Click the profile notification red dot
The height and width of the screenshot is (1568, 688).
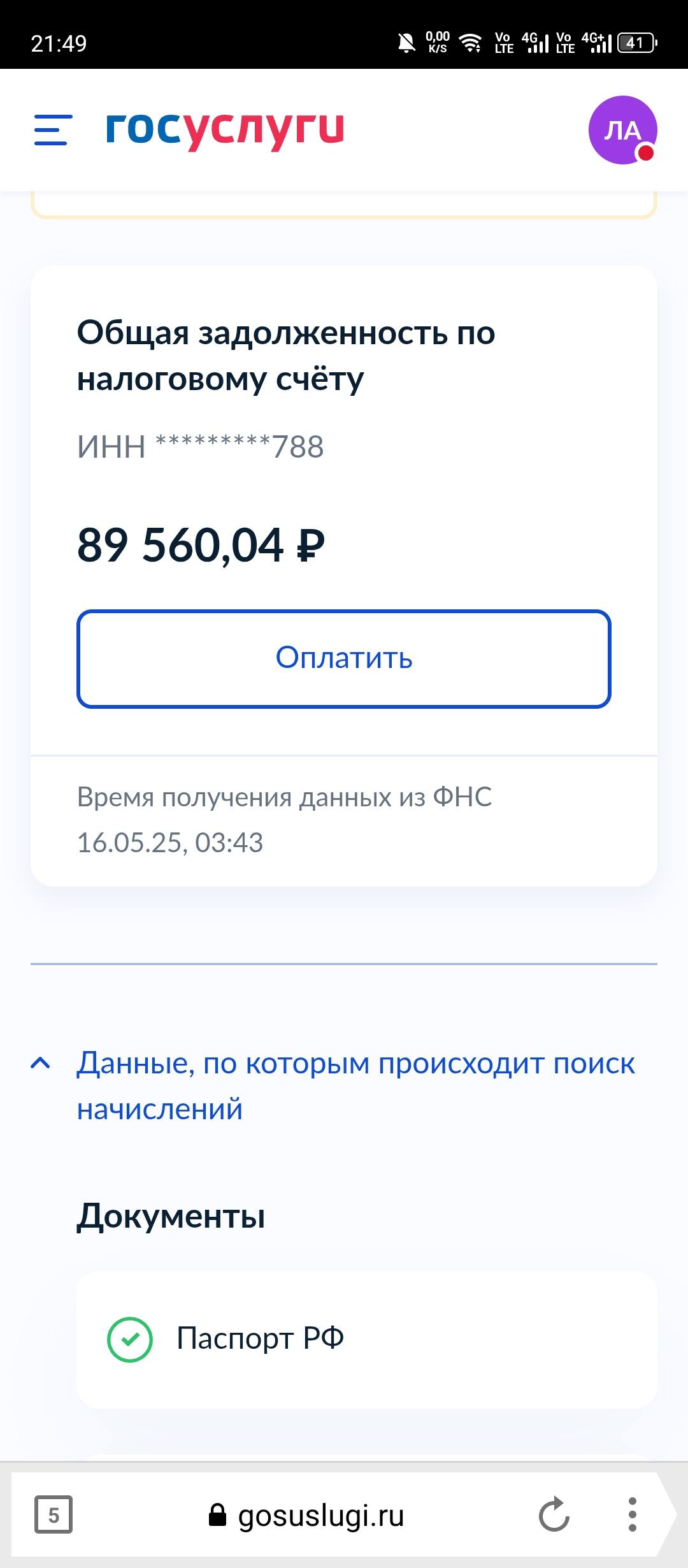coord(645,152)
